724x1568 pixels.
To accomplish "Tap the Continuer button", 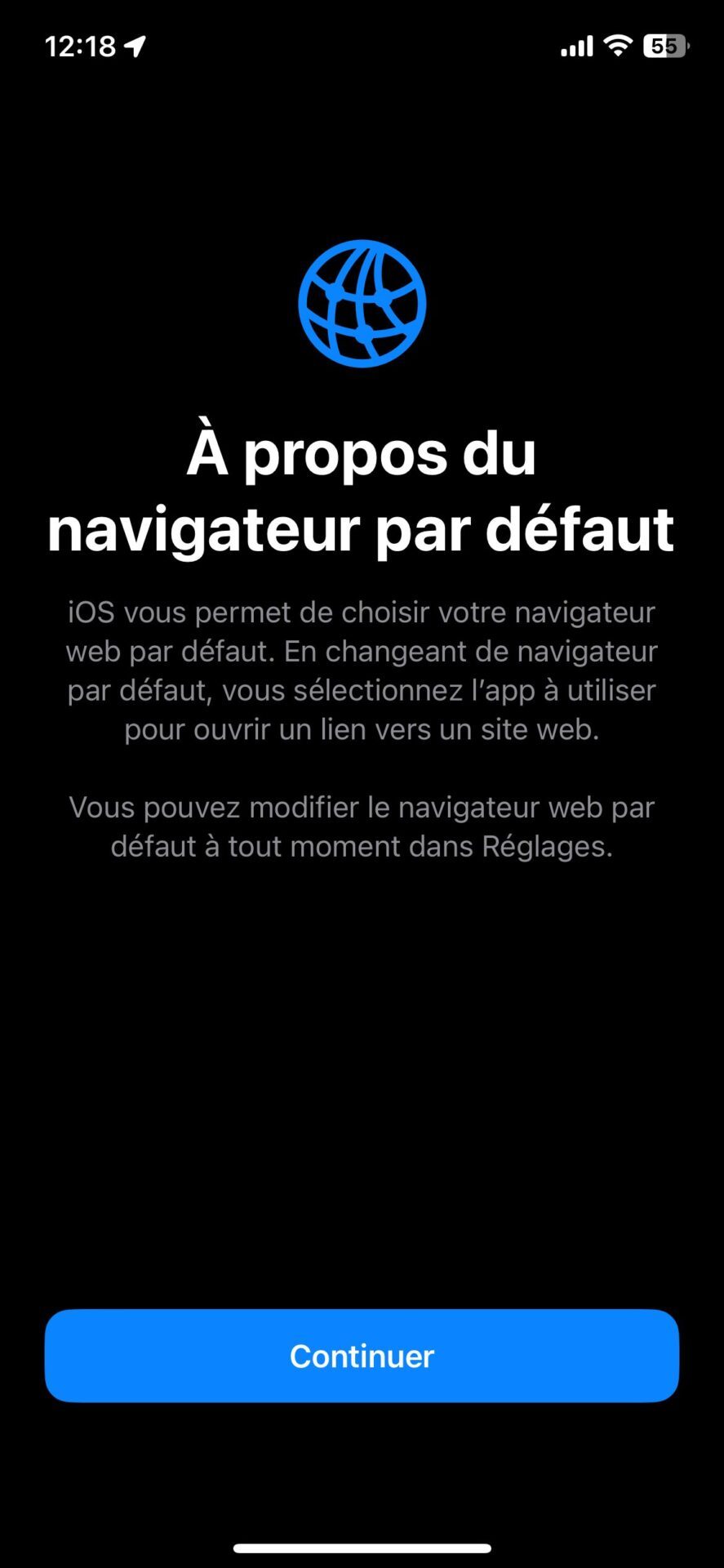I will (362, 1356).
